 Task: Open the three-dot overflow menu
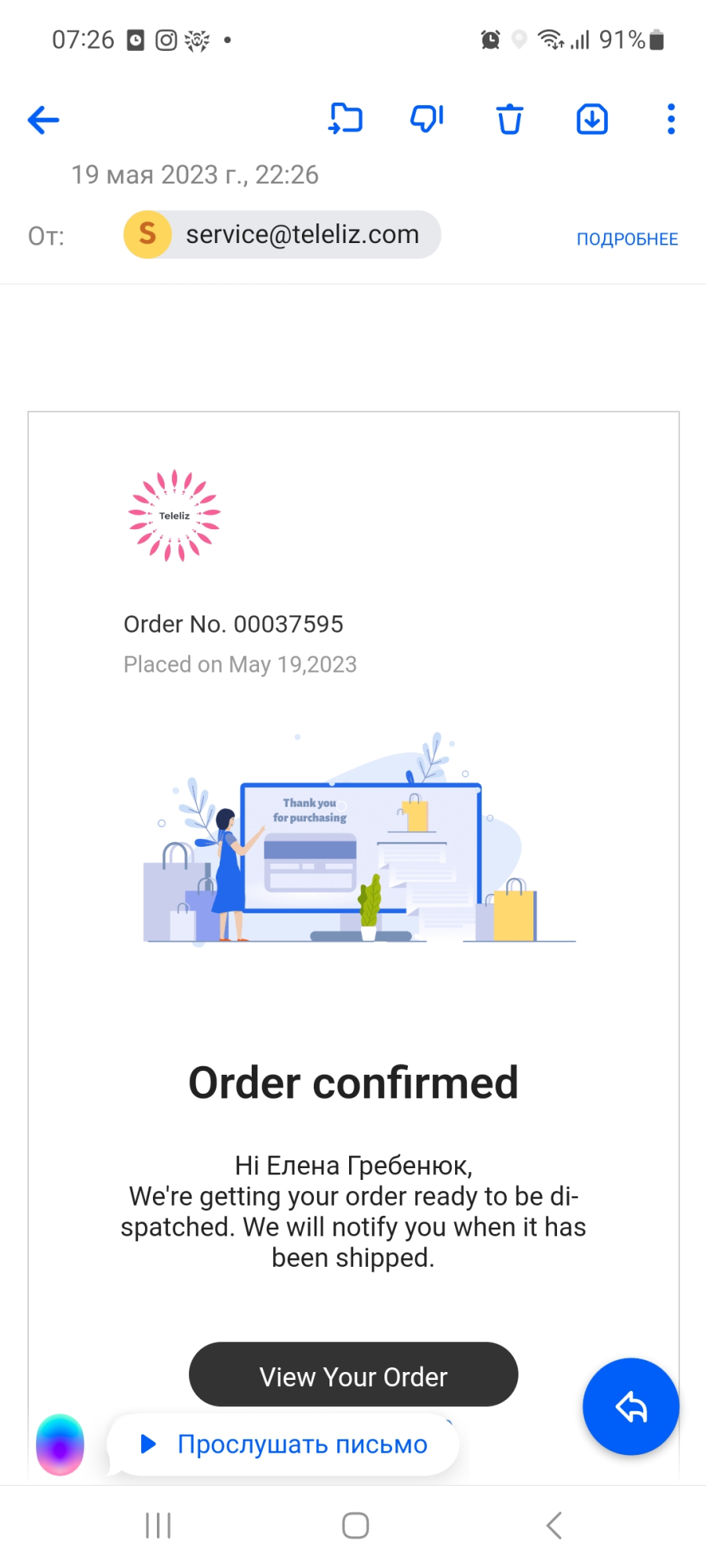(x=671, y=119)
